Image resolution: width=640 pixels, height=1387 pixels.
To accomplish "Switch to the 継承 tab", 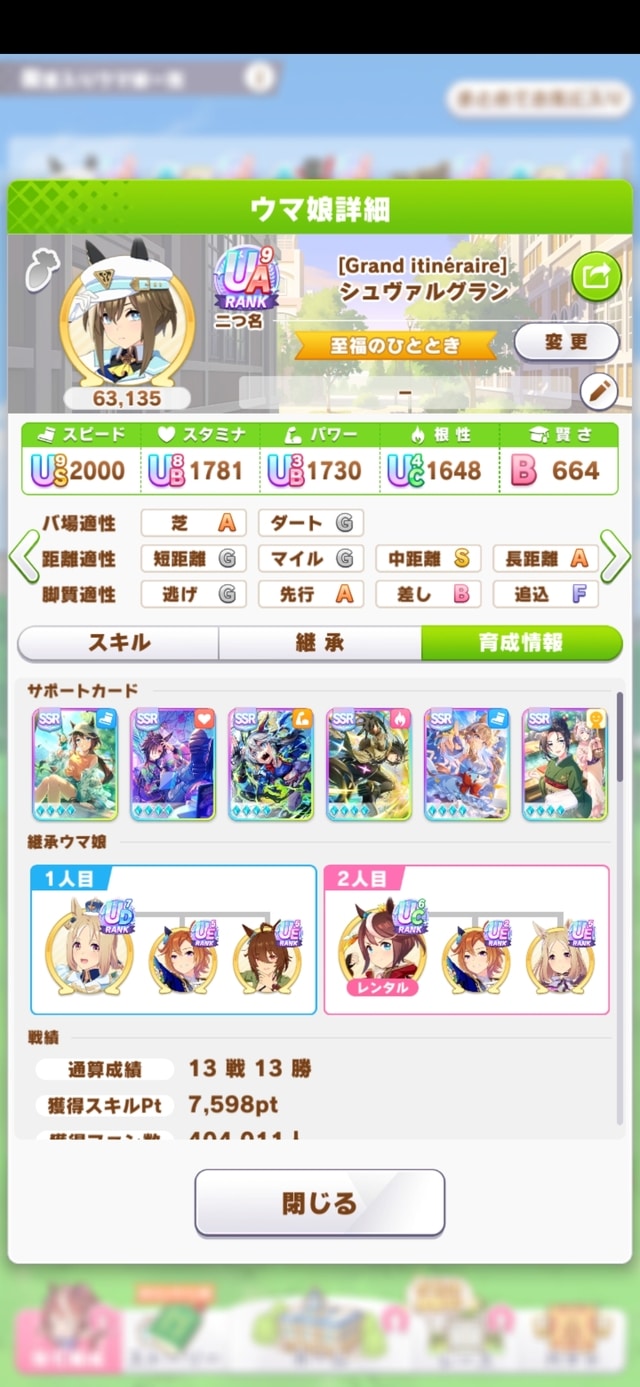I will [x=320, y=643].
